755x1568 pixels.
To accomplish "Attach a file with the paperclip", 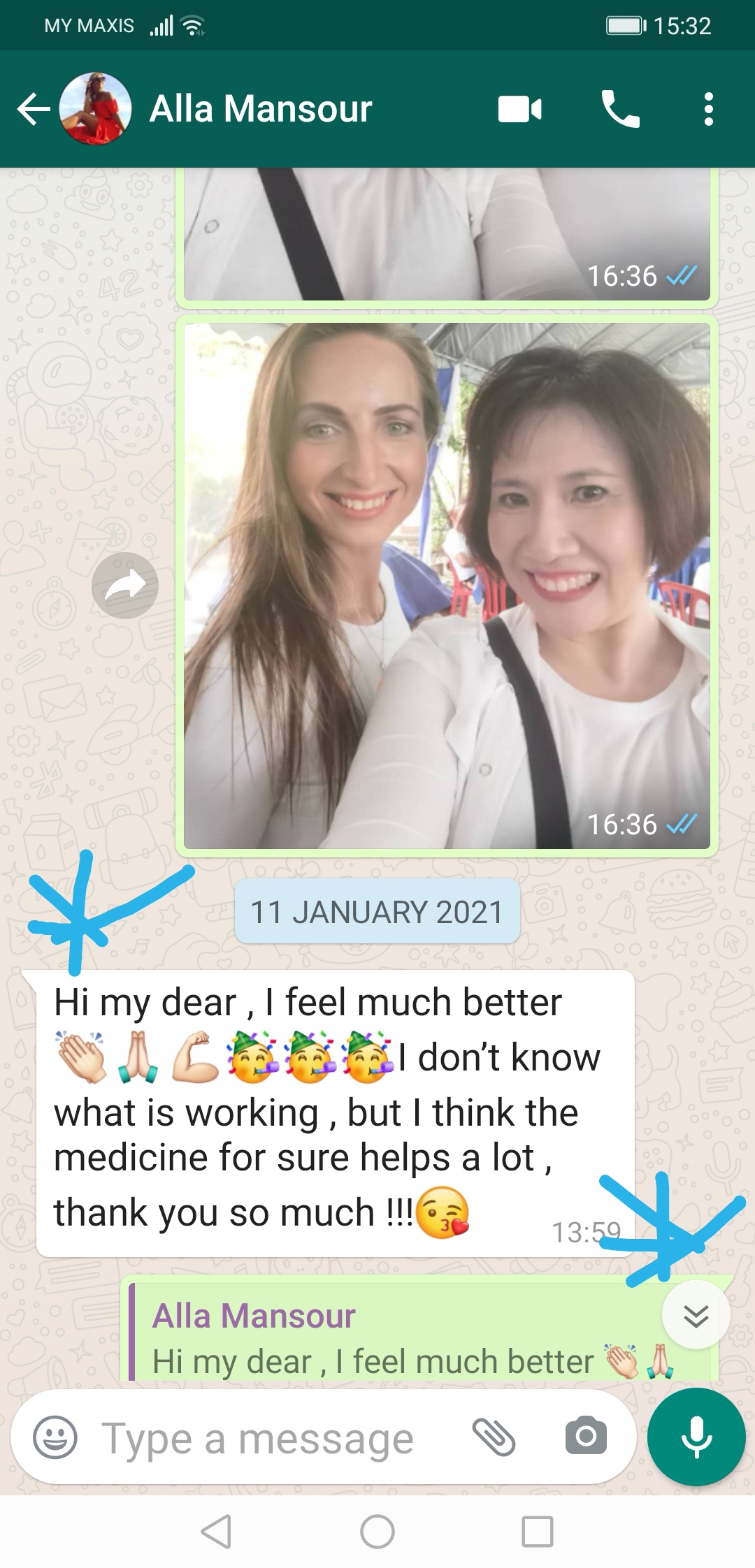I will click(494, 1438).
